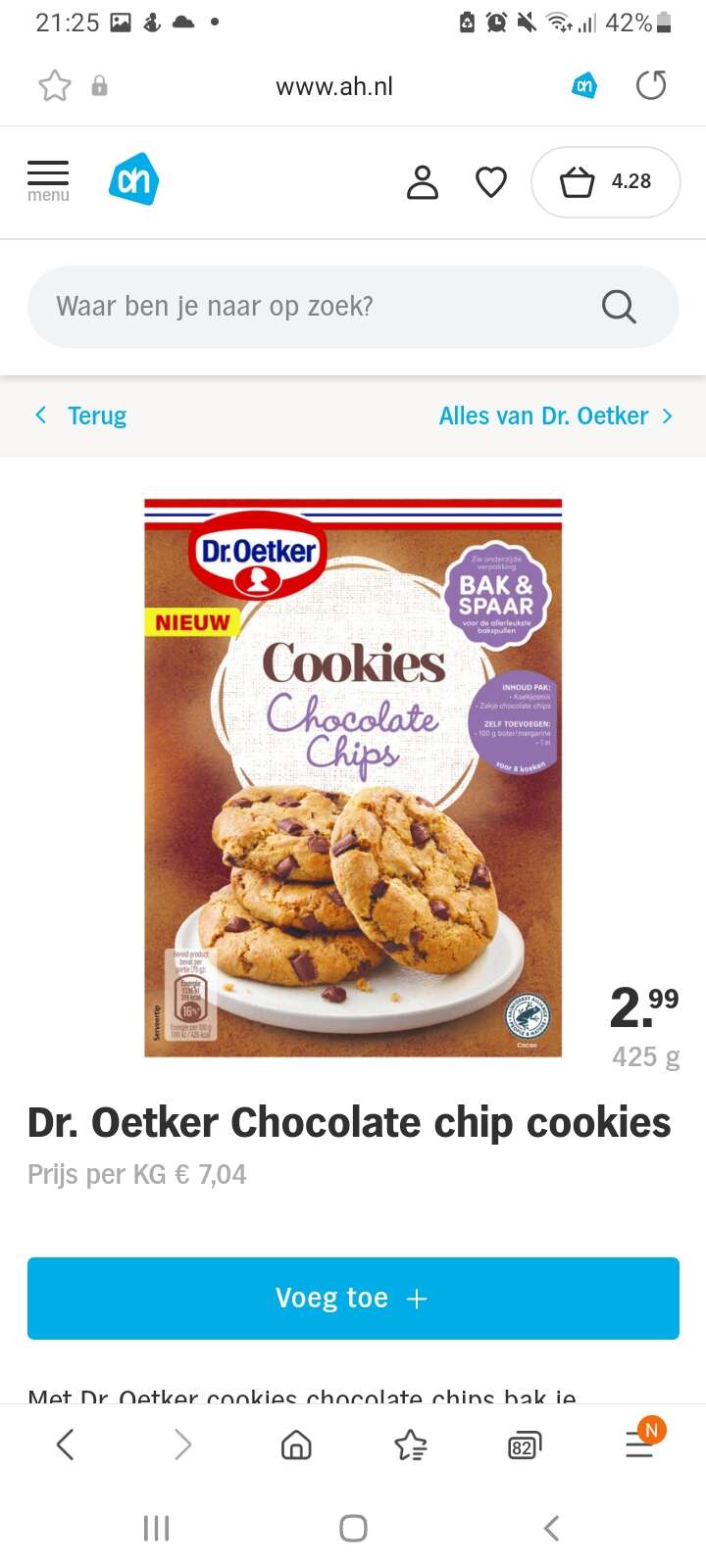Reload the ah.nl page

(651, 86)
